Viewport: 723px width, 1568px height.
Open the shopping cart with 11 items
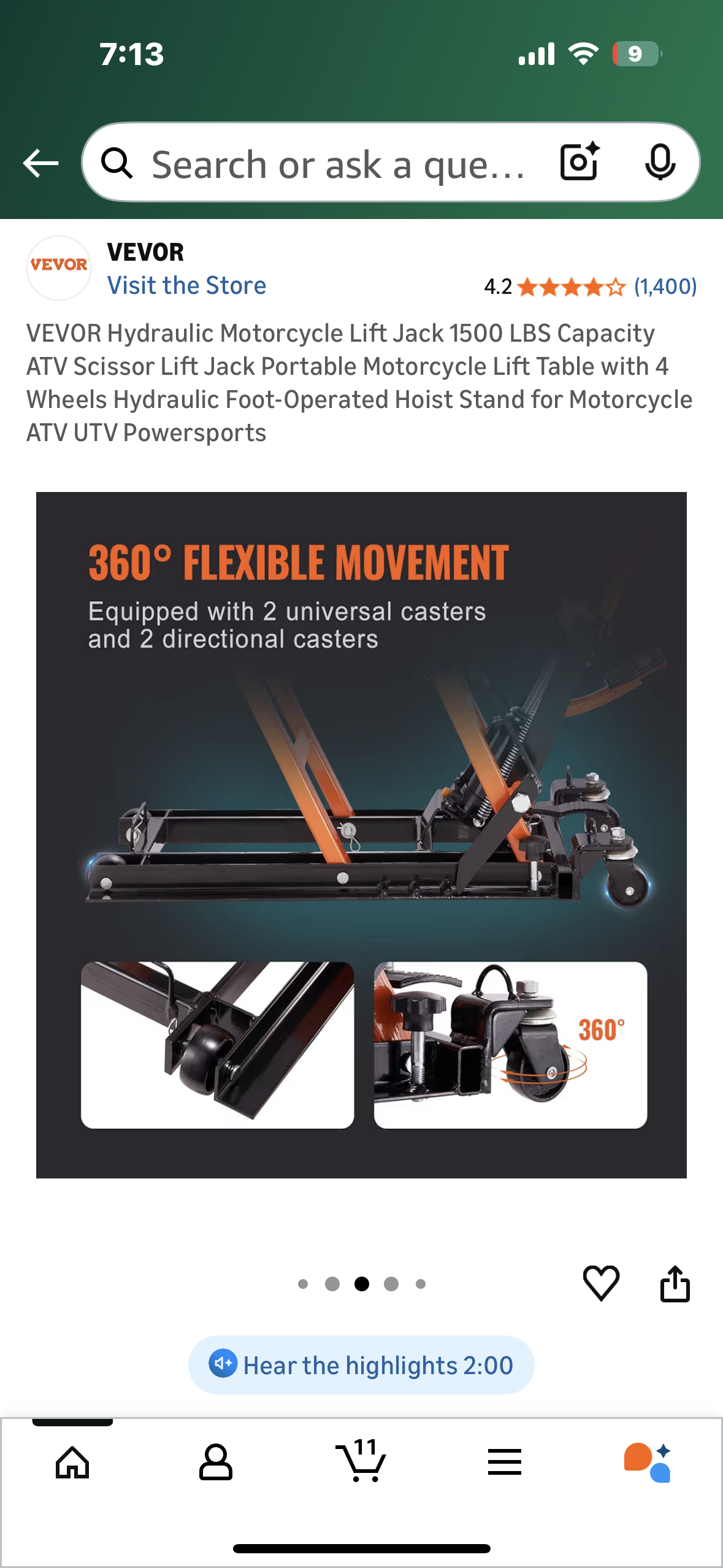361,1461
